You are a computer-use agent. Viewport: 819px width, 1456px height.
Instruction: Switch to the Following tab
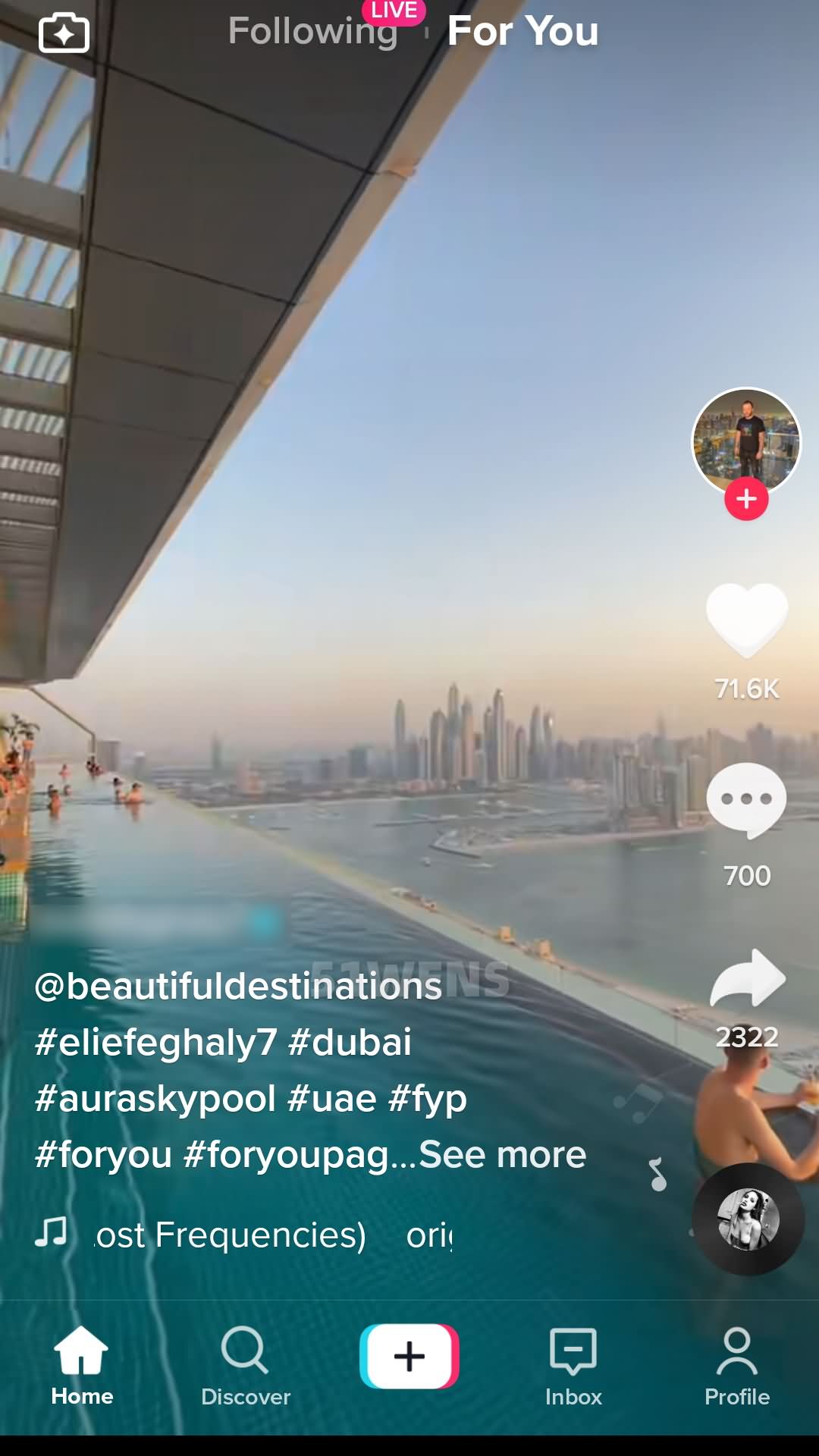click(312, 31)
